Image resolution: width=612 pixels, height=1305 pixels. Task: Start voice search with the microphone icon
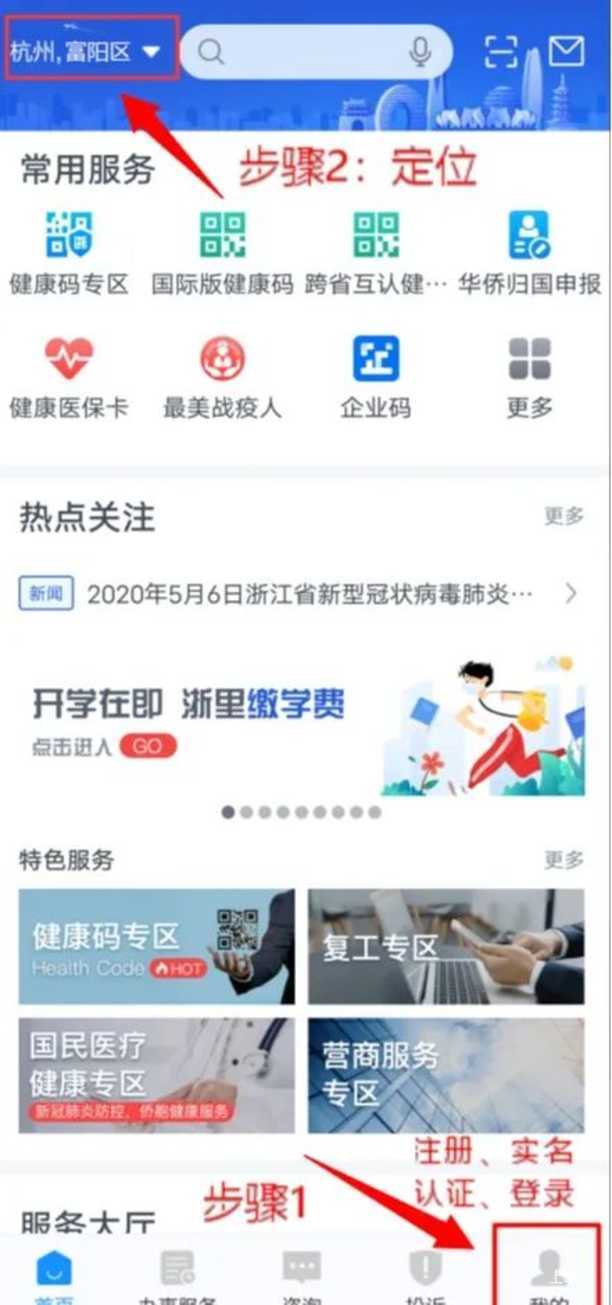pyautogui.click(x=421, y=52)
